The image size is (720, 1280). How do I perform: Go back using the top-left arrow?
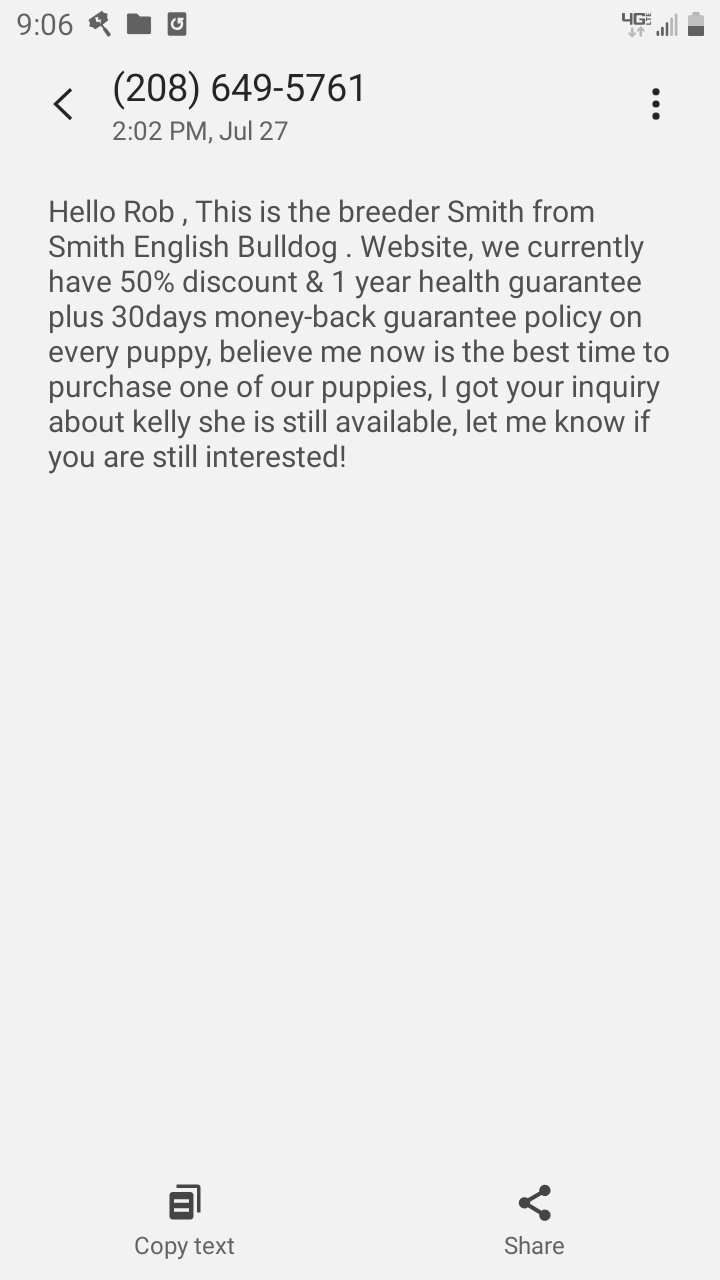click(63, 104)
